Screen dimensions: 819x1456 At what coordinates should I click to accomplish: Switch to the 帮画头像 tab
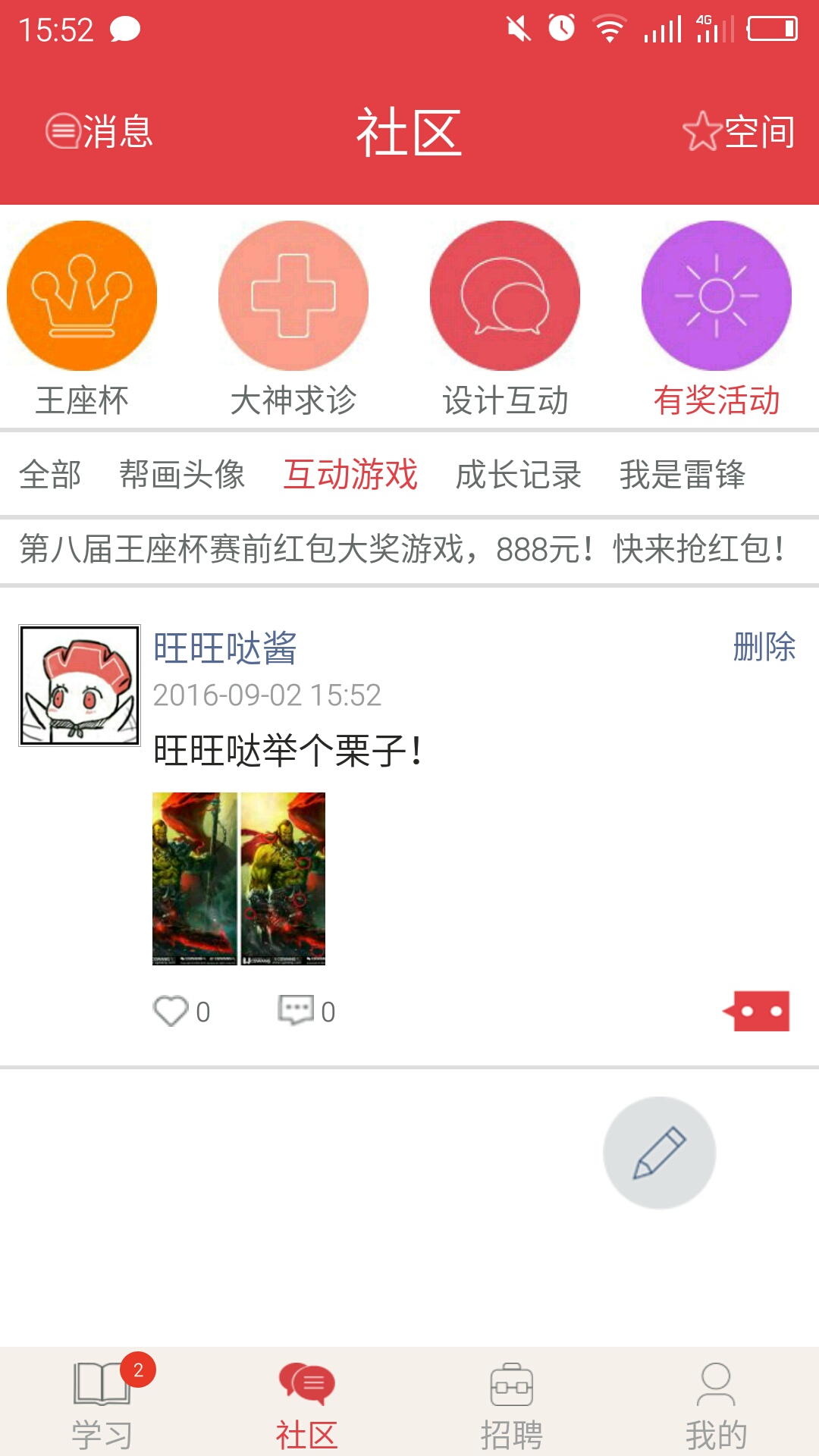point(182,475)
